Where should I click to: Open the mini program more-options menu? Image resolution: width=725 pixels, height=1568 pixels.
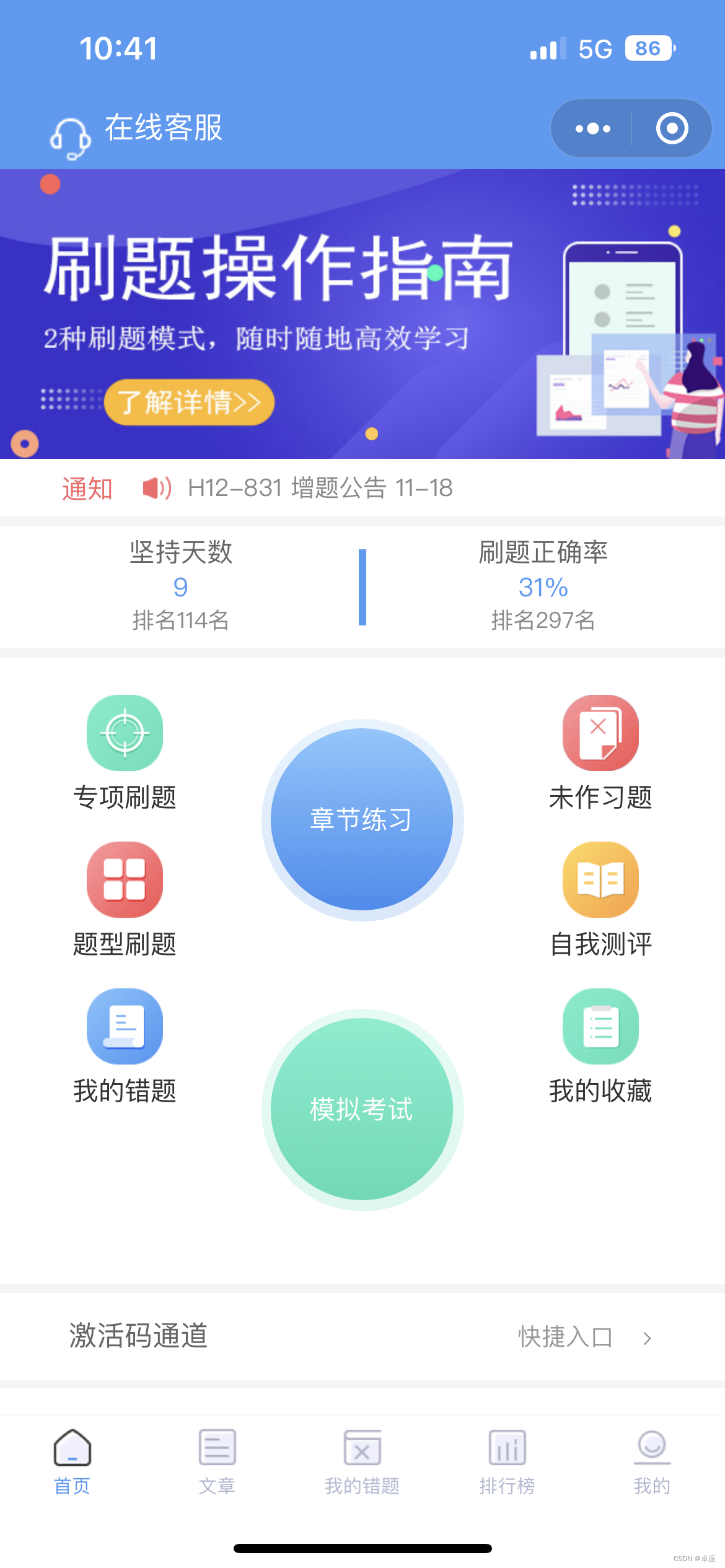592,129
